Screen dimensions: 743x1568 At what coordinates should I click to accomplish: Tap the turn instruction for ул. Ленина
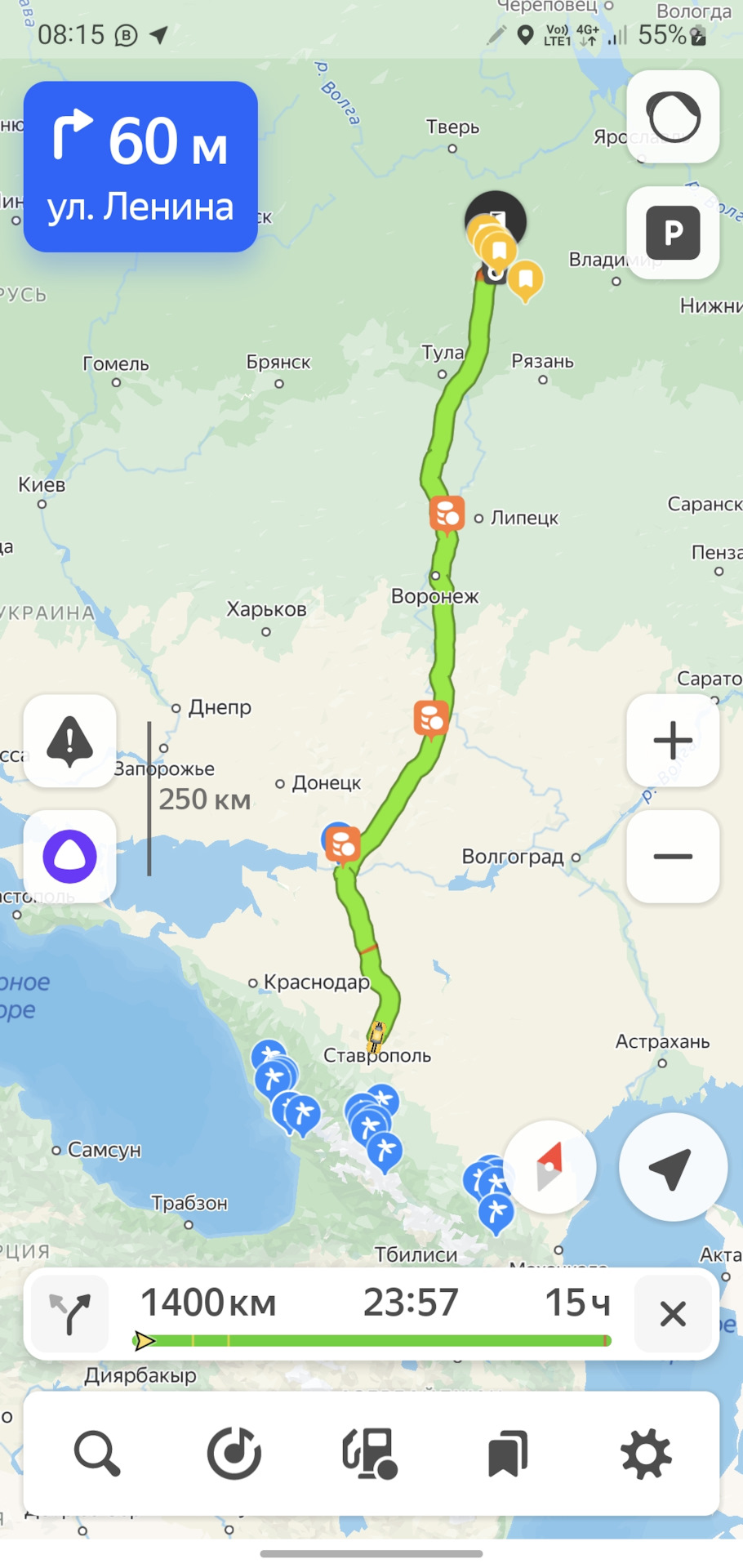tap(140, 167)
